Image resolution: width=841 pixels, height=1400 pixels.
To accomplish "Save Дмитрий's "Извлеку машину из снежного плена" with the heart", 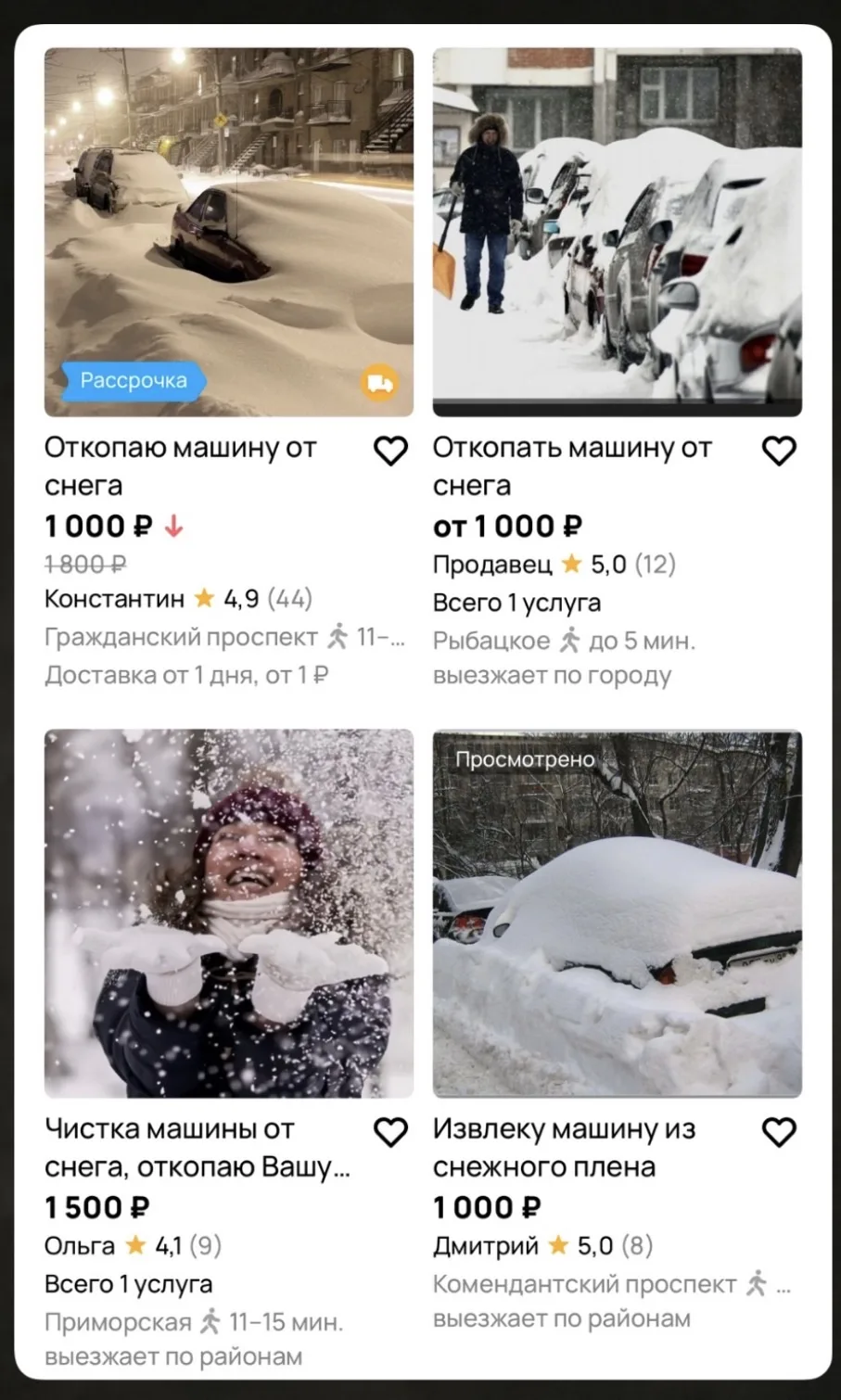I will (779, 1132).
